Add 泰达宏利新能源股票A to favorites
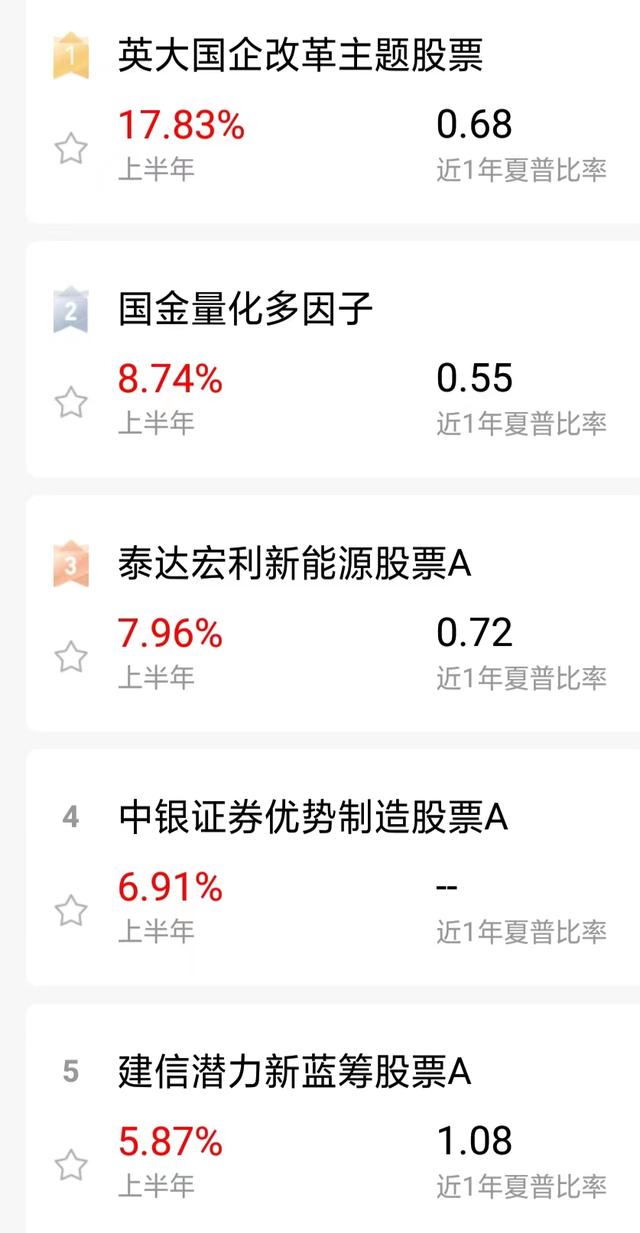This screenshot has width=640, height=1233. tap(70, 658)
